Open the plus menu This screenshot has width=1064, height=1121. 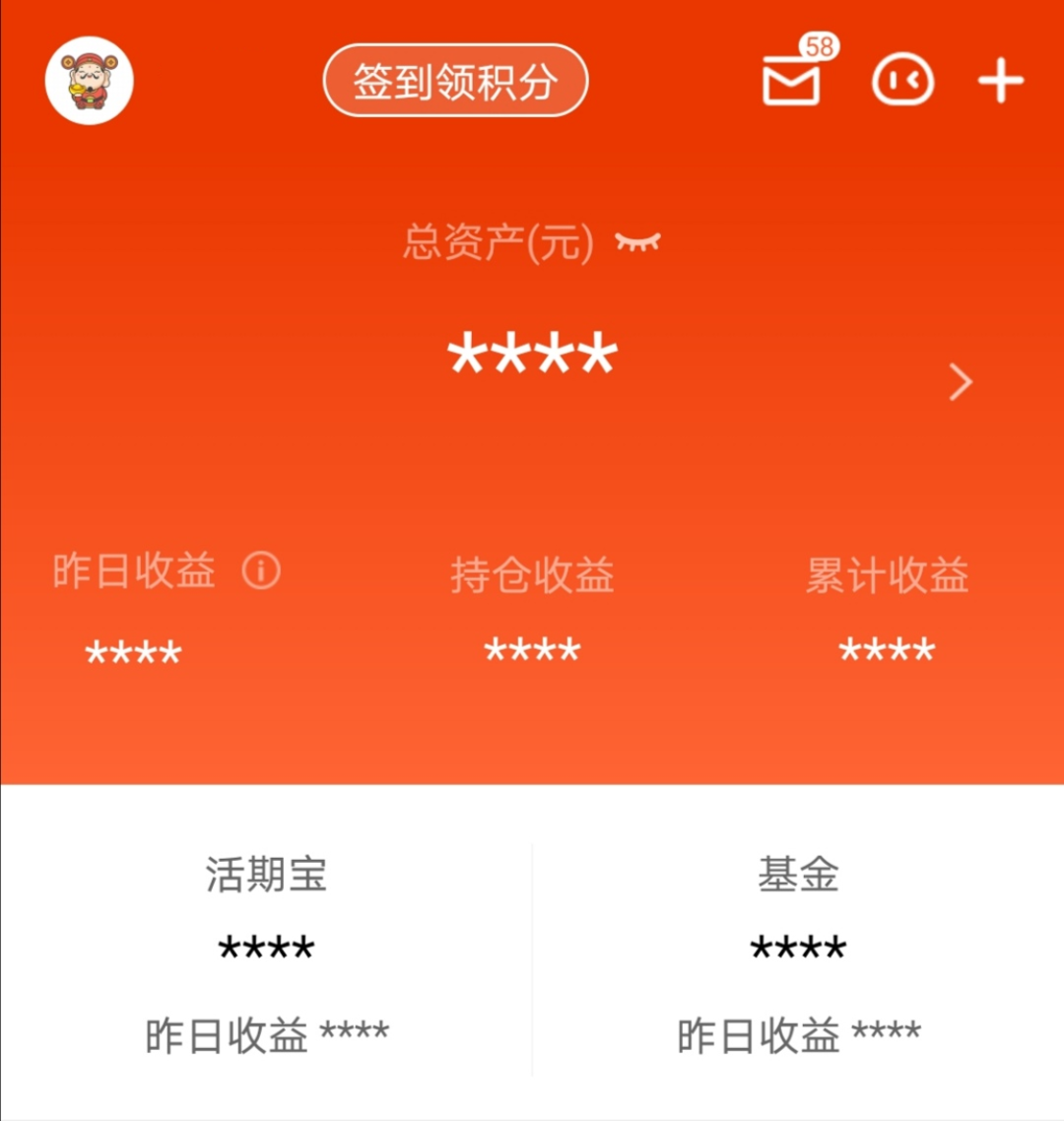[1001, 81]
